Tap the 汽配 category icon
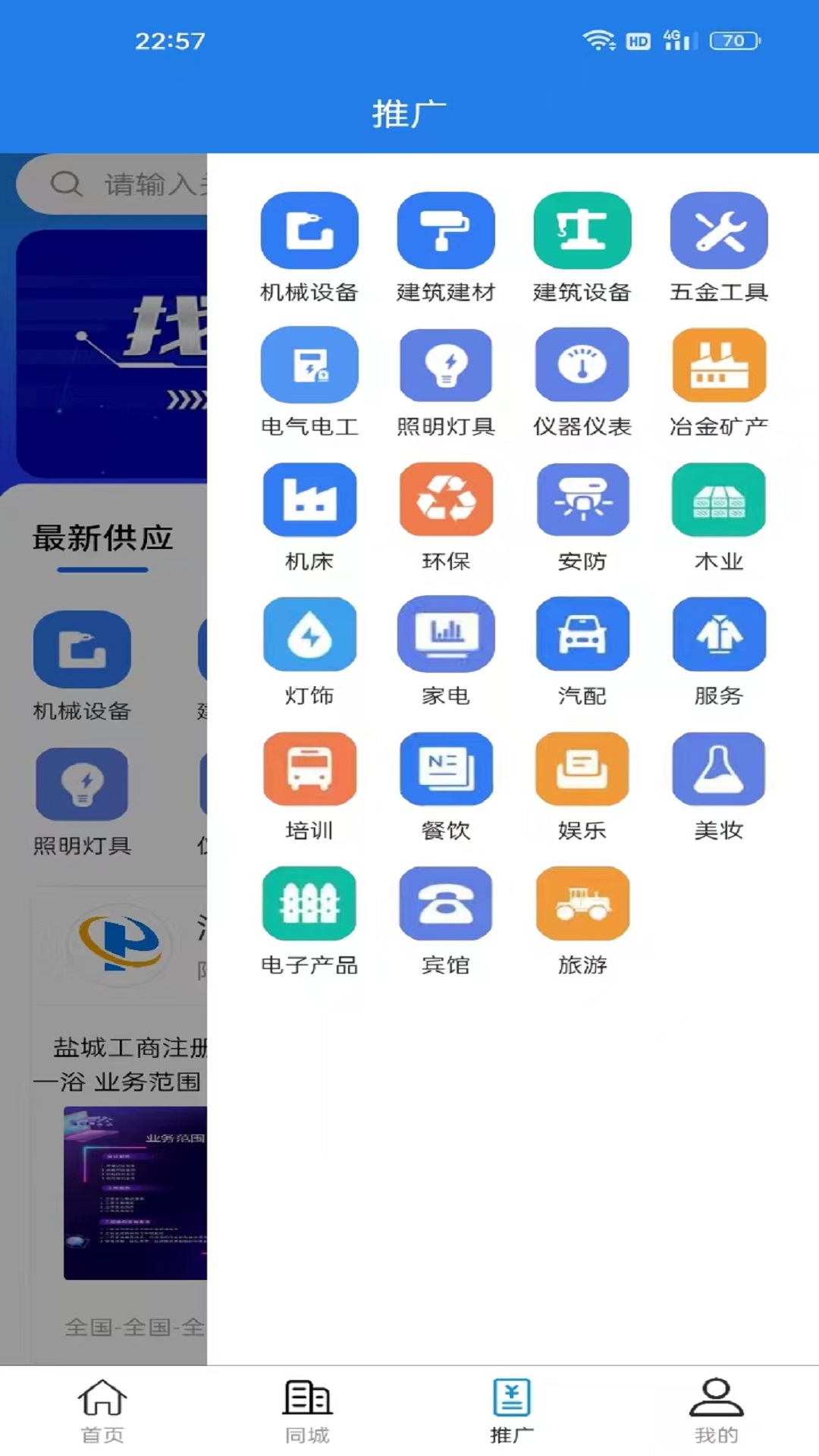Viewport: 819px width, 1456px height. click(x=582, y=635)
